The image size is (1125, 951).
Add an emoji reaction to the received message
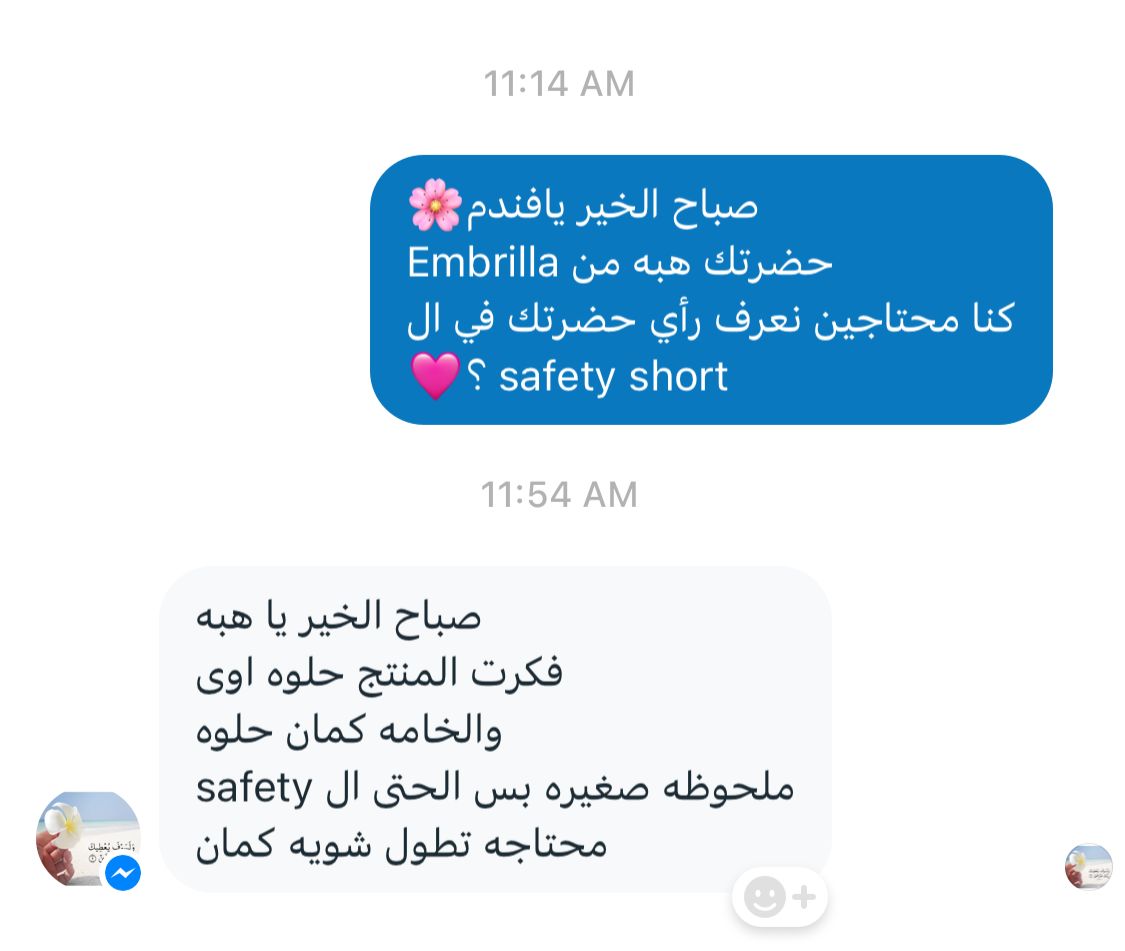click(x=779, y=897)
